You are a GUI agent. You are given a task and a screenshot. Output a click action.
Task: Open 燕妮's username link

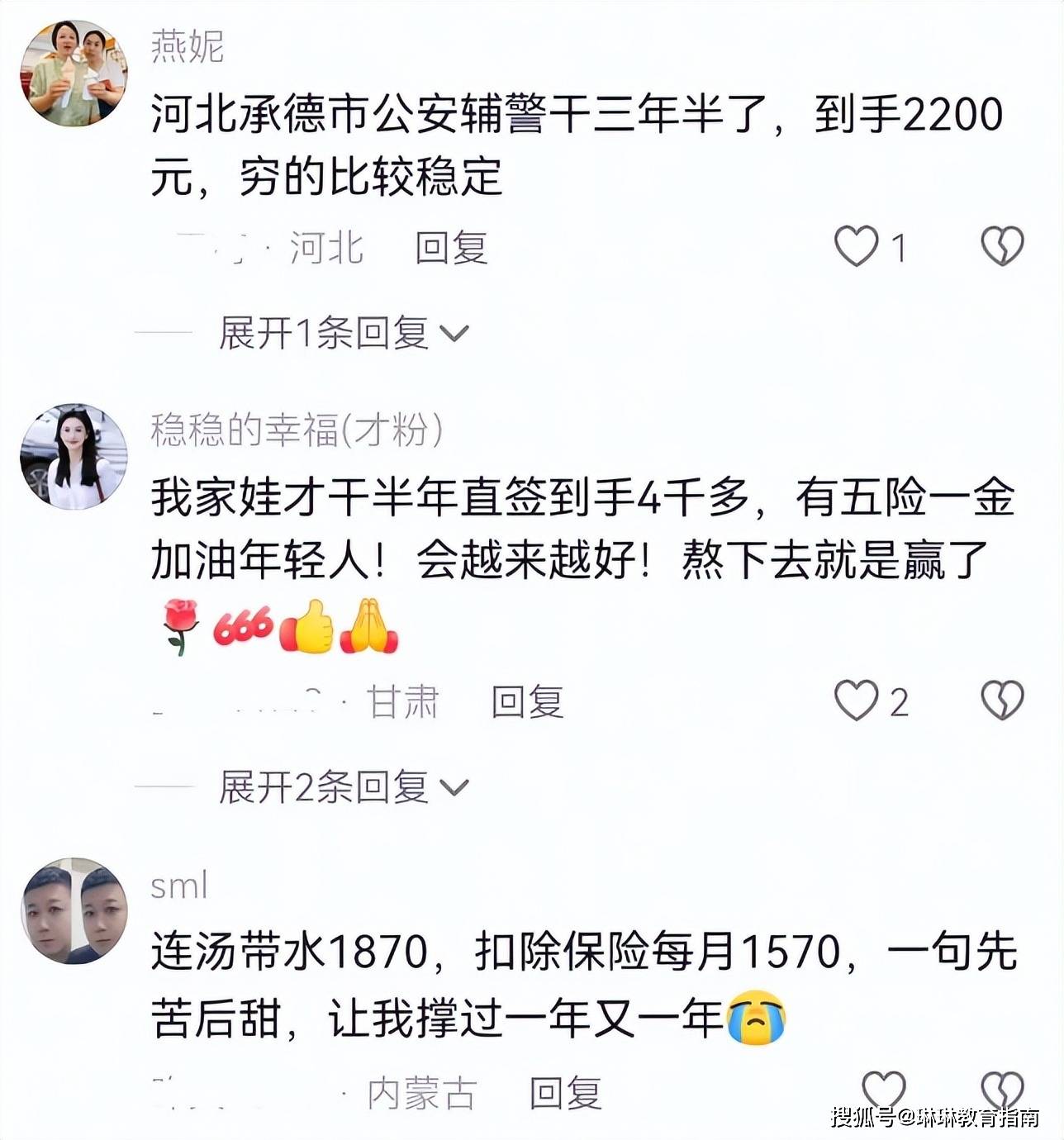click(x=188, y=46)
